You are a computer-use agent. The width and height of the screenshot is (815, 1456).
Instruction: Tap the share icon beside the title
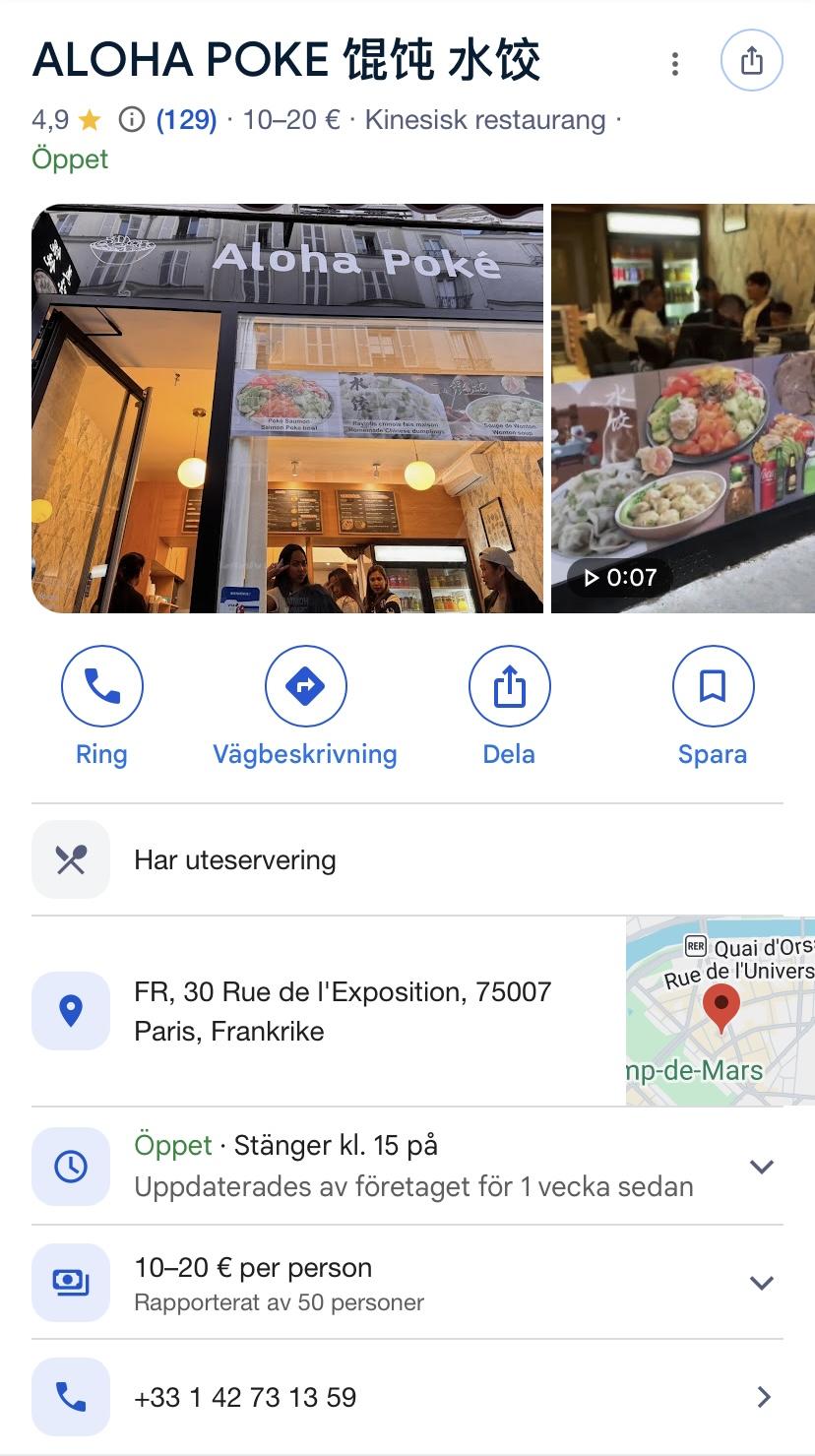pyautogui.click(x=751, y=61)
